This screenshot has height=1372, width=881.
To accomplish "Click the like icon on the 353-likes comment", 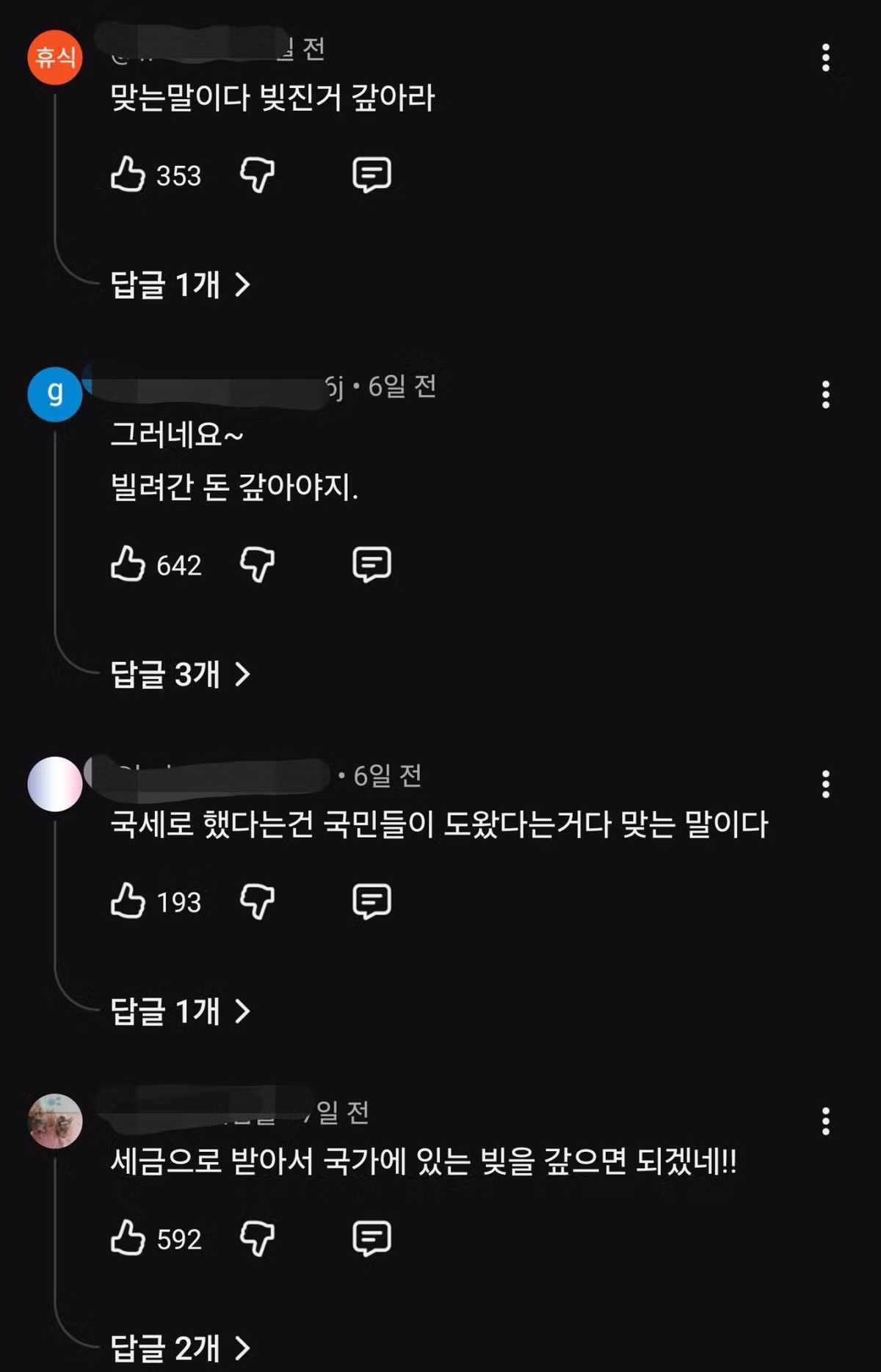I will tap(131, 174).
